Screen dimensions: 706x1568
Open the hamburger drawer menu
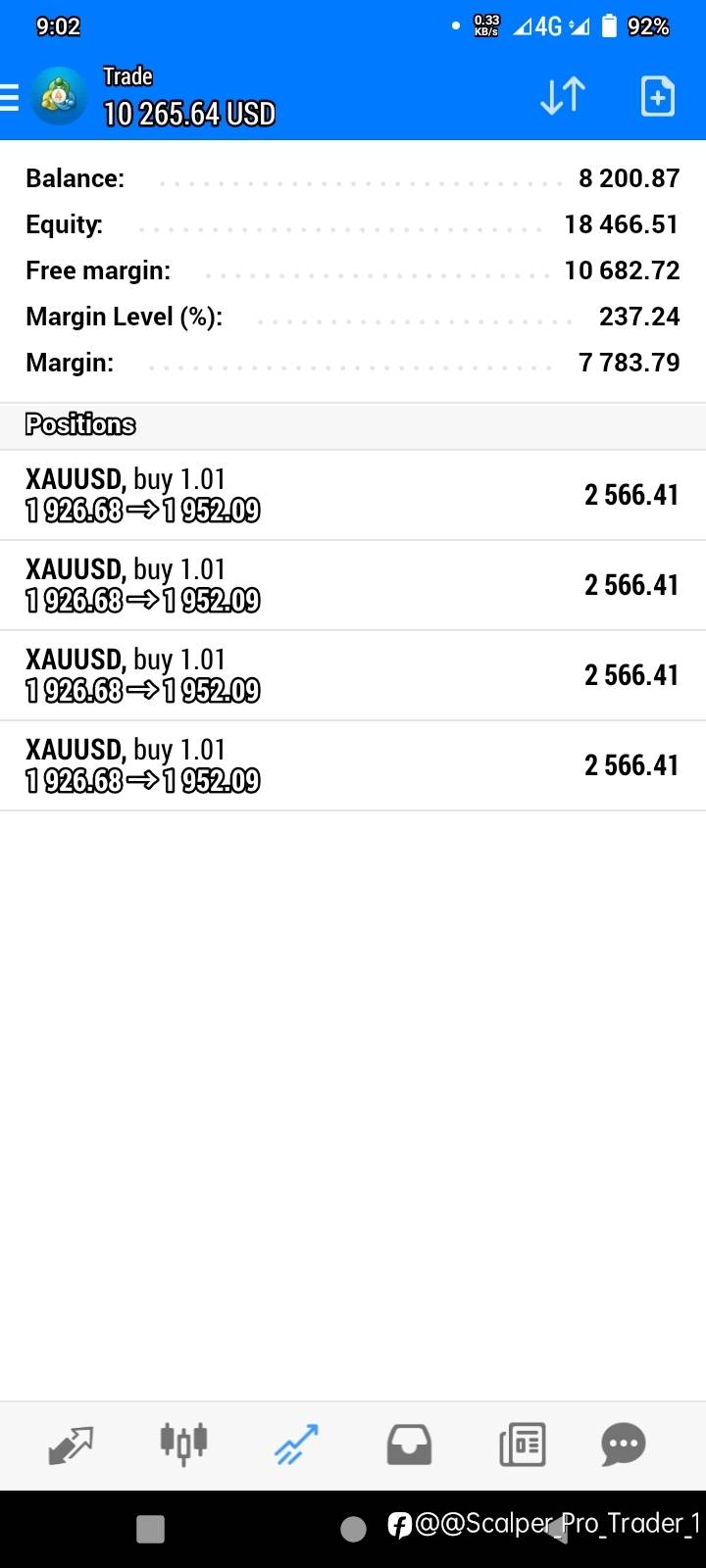[x=8, y=98]
